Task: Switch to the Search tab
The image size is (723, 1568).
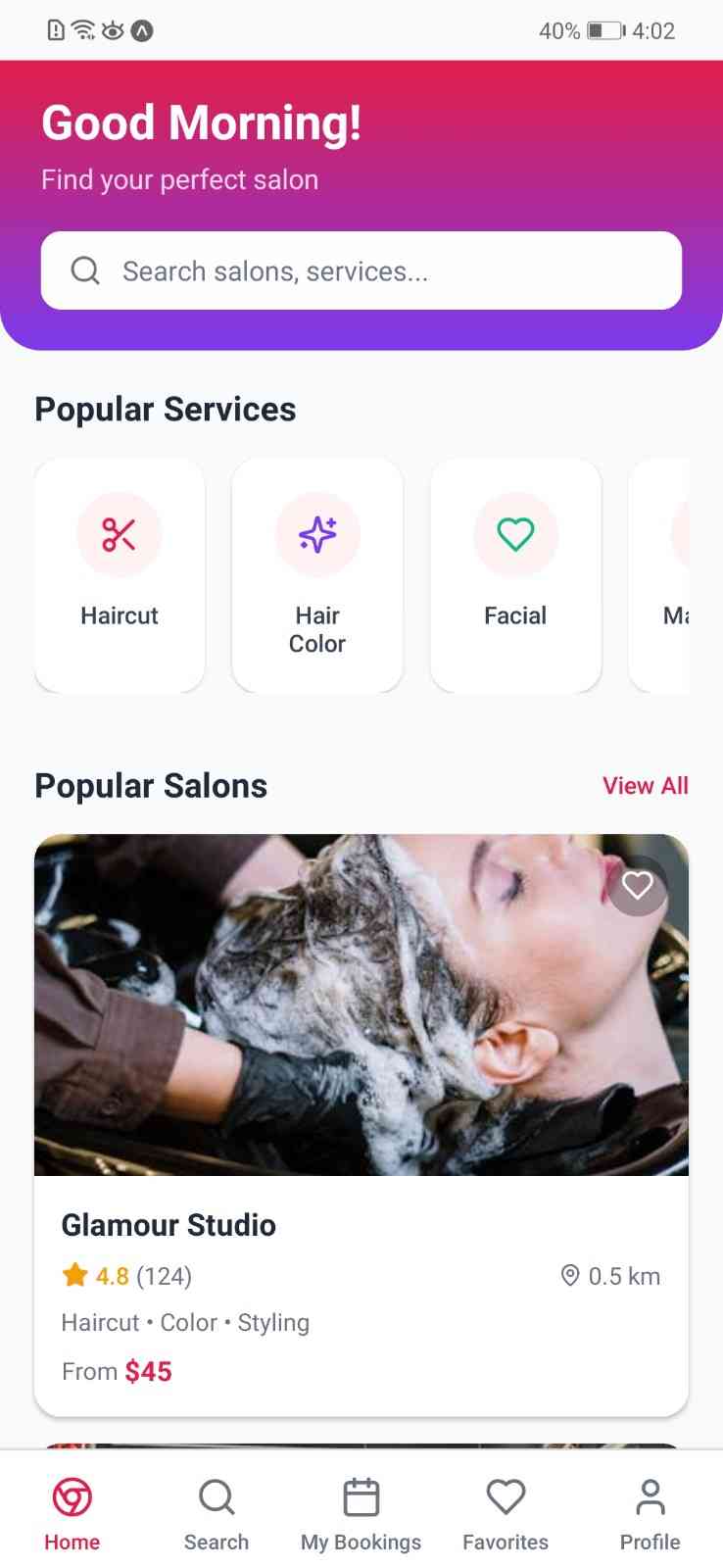Action: click(x=217, y=1514)
